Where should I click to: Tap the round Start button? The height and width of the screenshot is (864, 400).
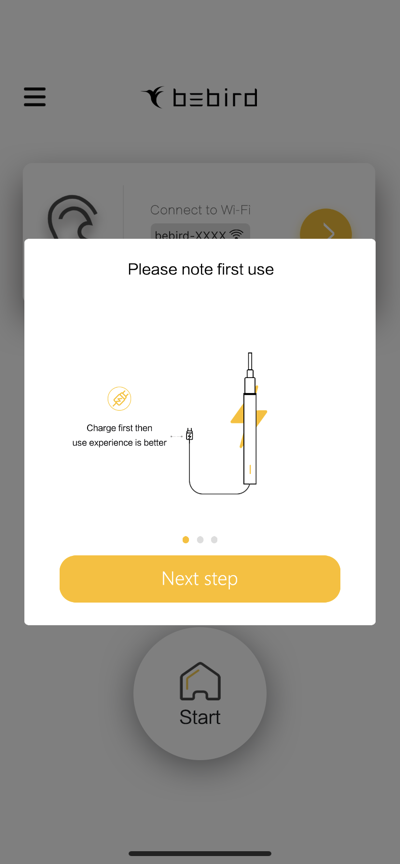coord(200,694)
